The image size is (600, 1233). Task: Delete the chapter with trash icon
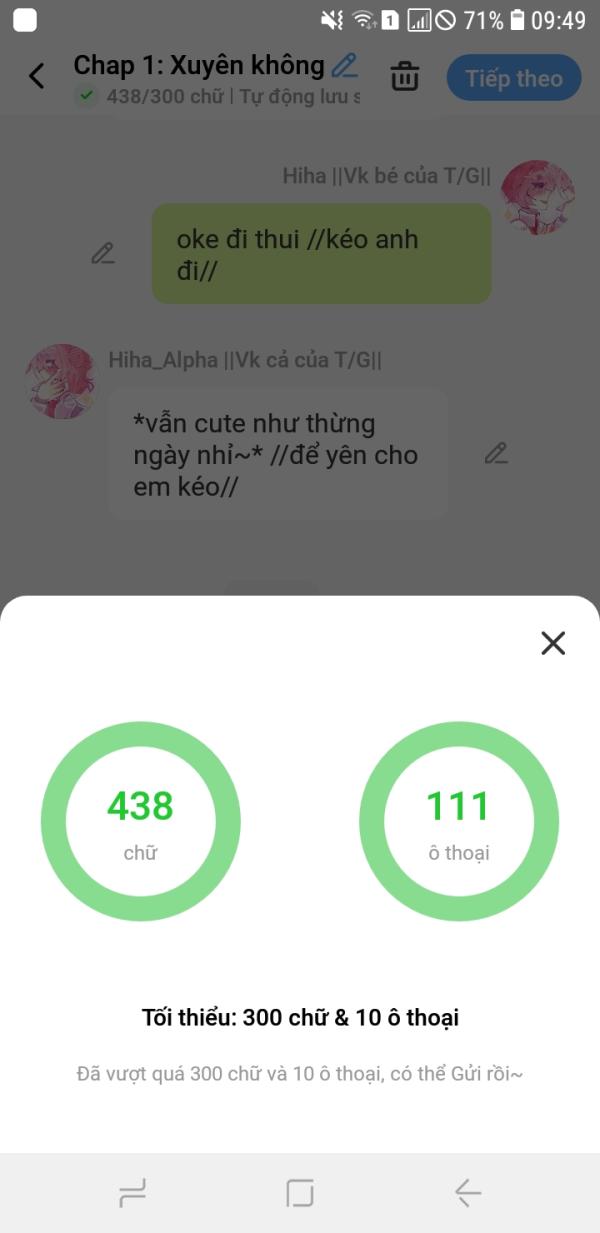point(404,77)
